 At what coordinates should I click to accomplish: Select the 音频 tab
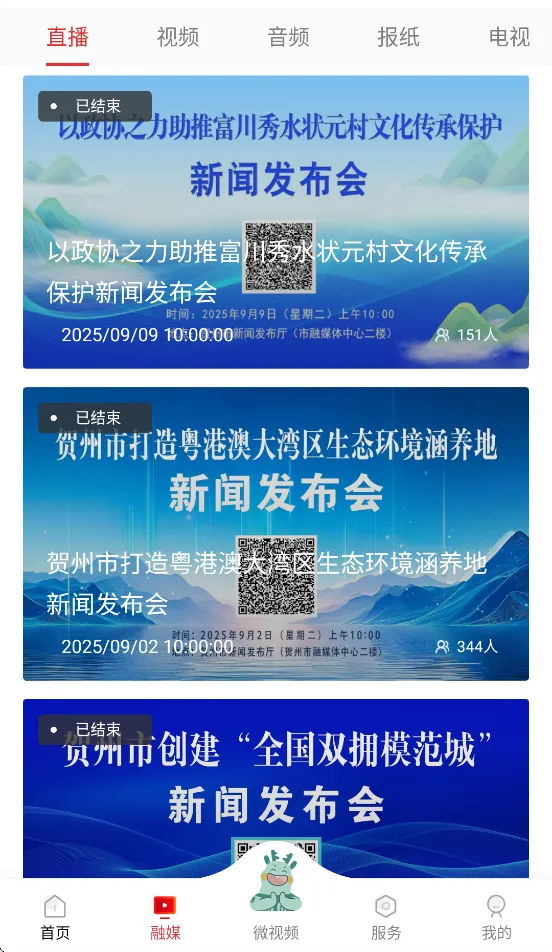(x=288, y=37)
